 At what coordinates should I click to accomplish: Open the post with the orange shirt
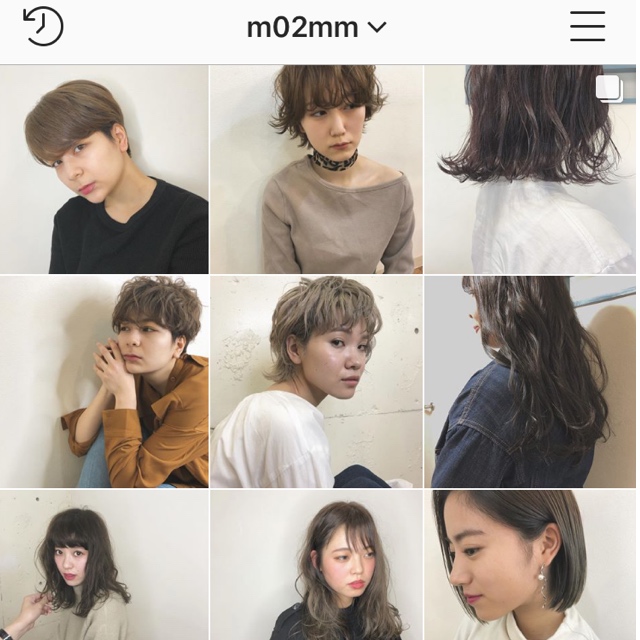pyautogui.click(x=104, y=382)
